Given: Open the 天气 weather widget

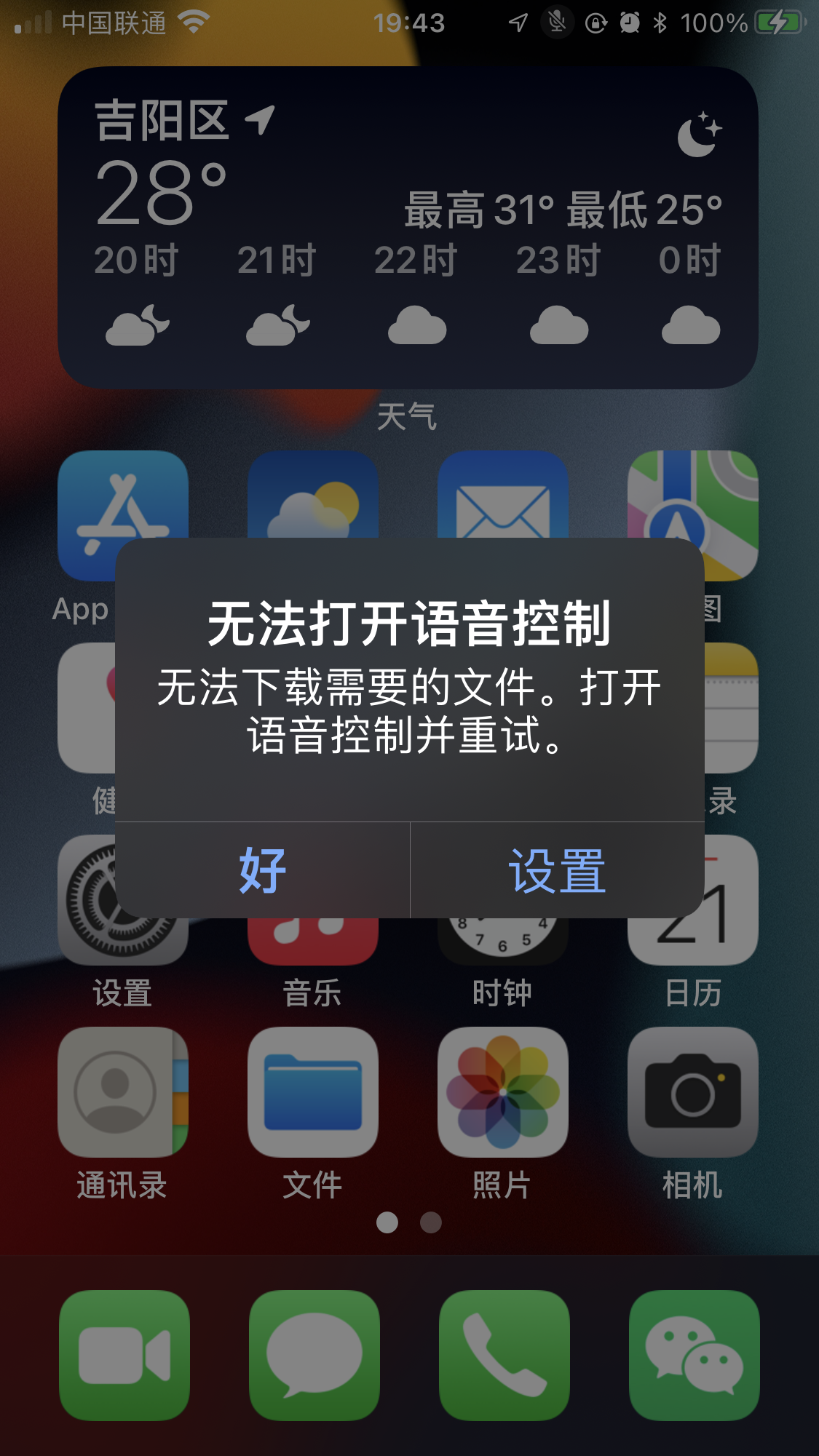Looking at the screenshot, I should (x=408, y=227).
